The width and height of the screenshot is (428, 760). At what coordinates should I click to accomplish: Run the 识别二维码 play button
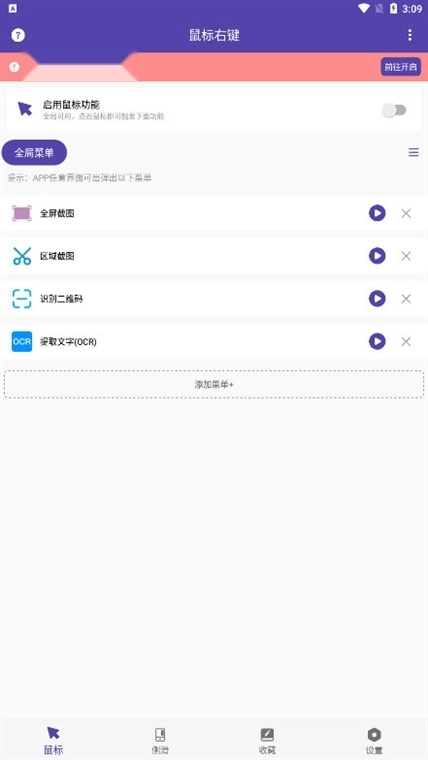pyautogui.click(x=377, y=299)
